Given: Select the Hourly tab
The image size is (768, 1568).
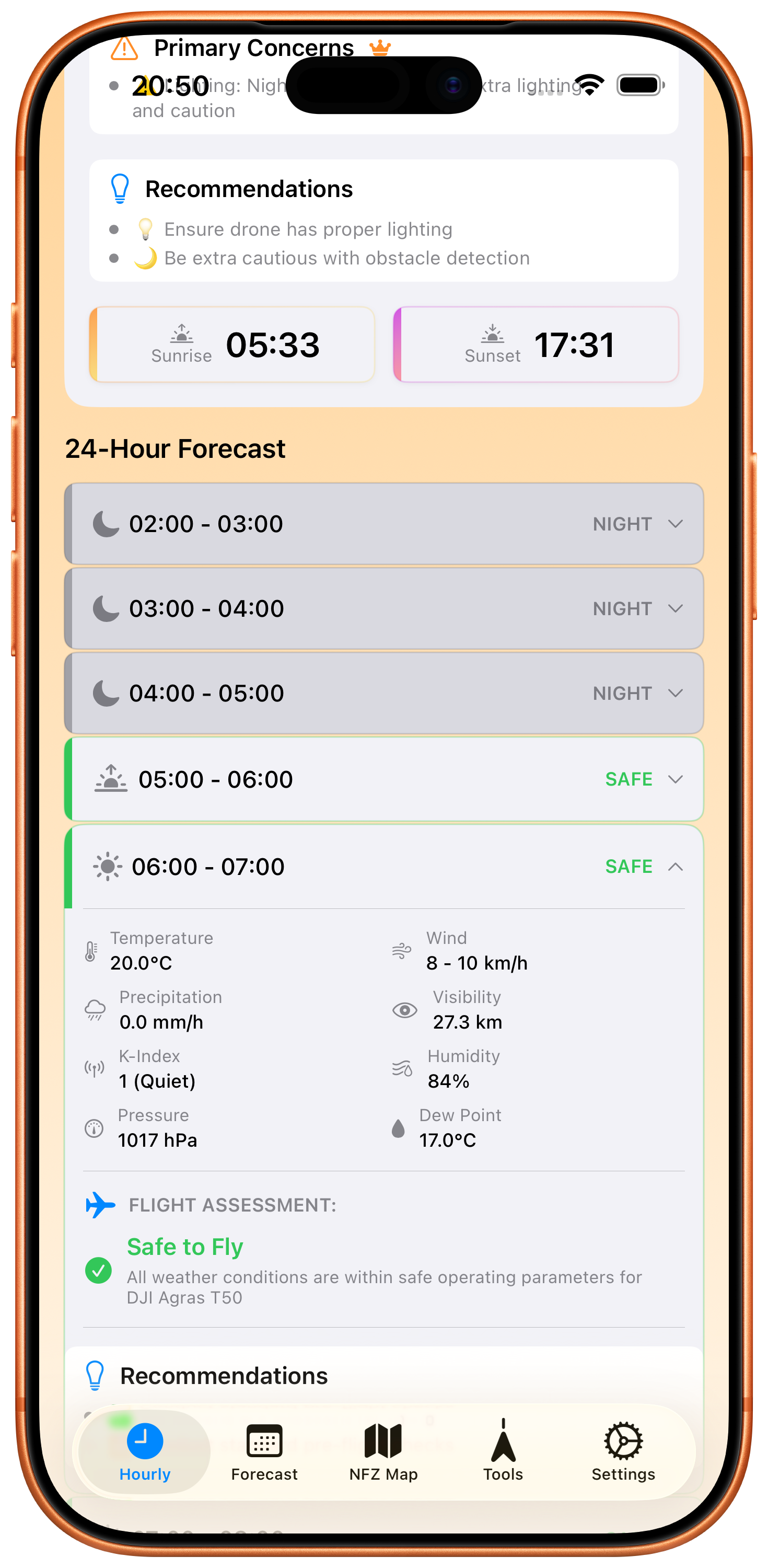Looking at the screenshot, I should coord(145,1452).
